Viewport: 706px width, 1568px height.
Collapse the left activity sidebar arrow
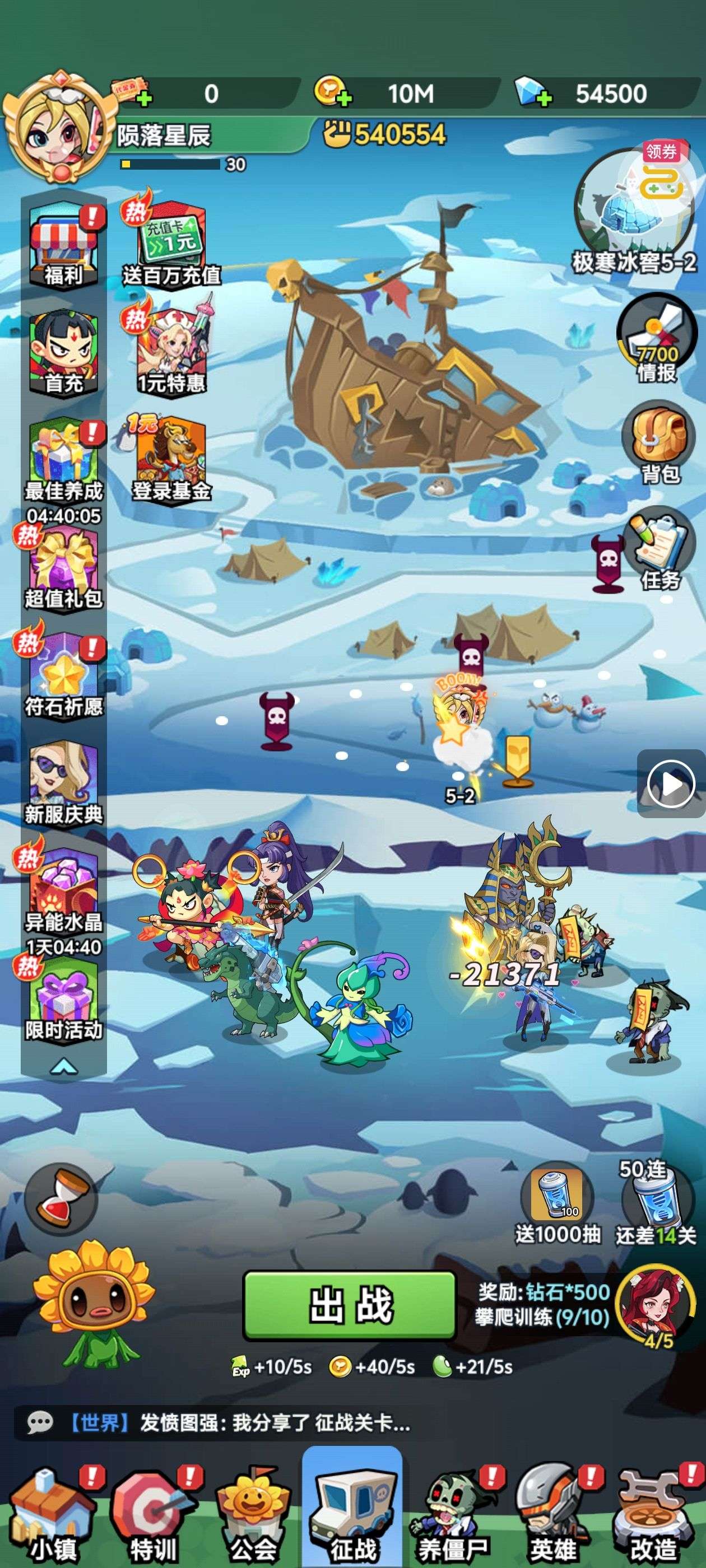pos(63,1065)
